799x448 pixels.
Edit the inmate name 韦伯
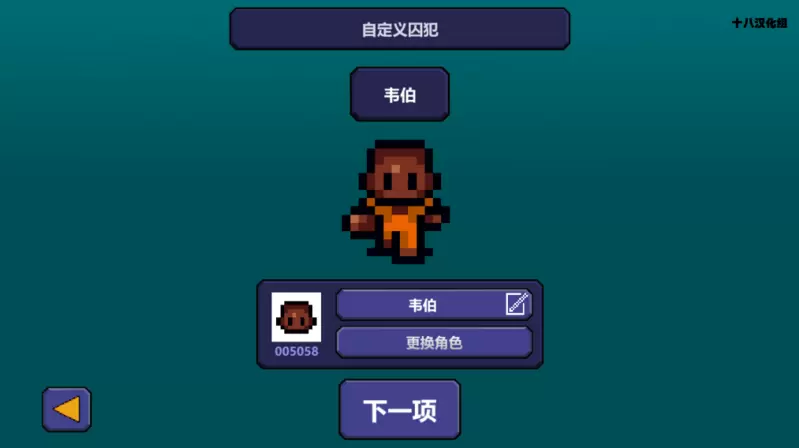point(516,305)
